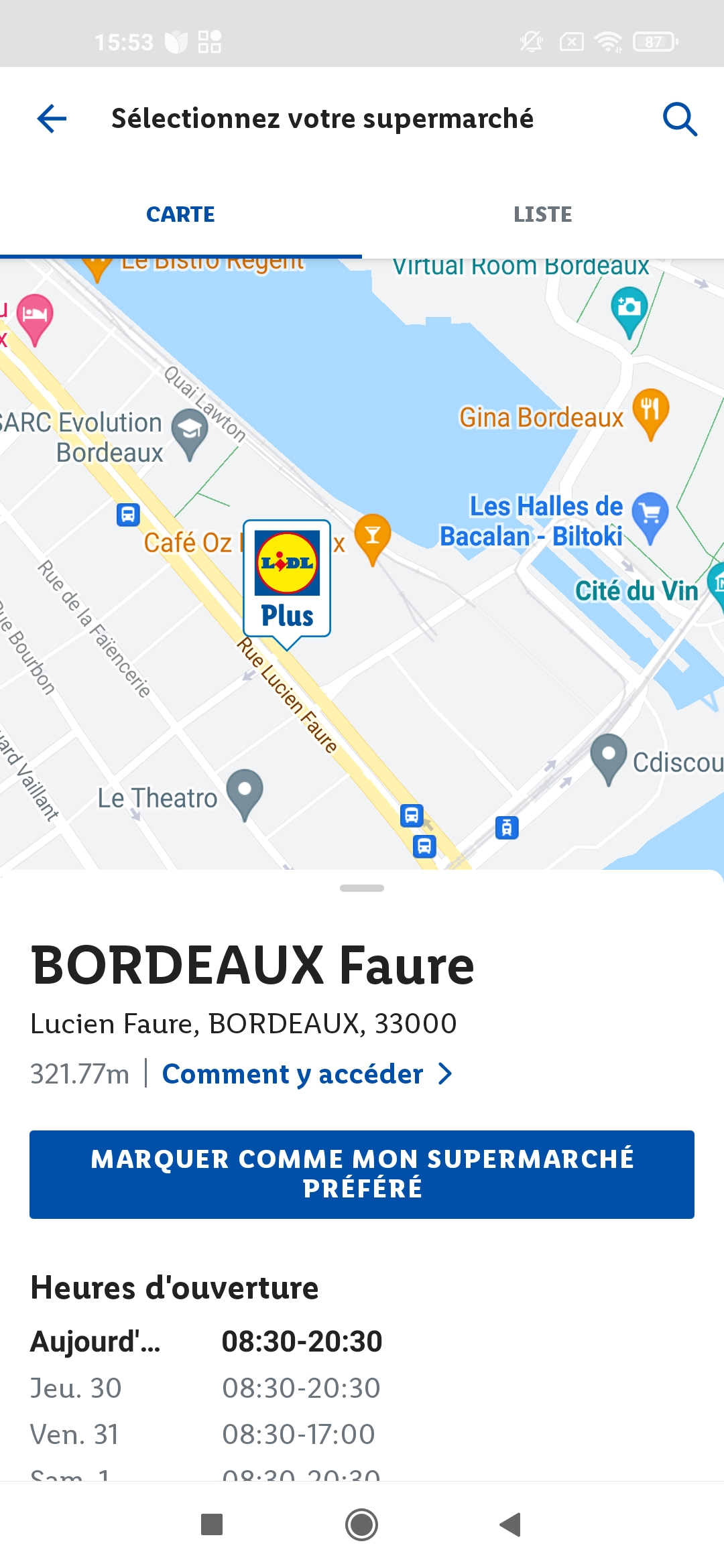The width and height of the screenshot is (724, 1568).
Task: Tap the graduation cap pin near SARC Evolution
Action: (x=190, y=427)
